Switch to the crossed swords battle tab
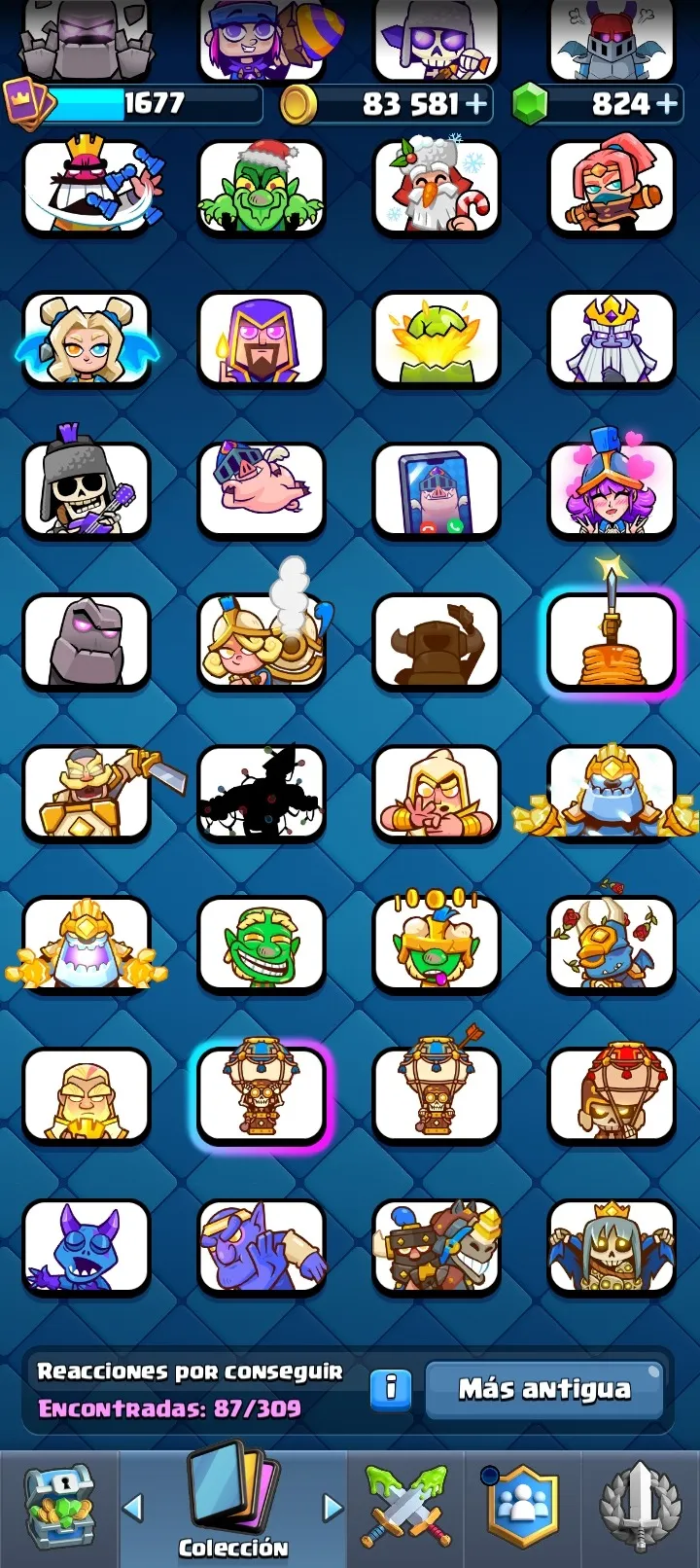 click(x=406, y=1508)
